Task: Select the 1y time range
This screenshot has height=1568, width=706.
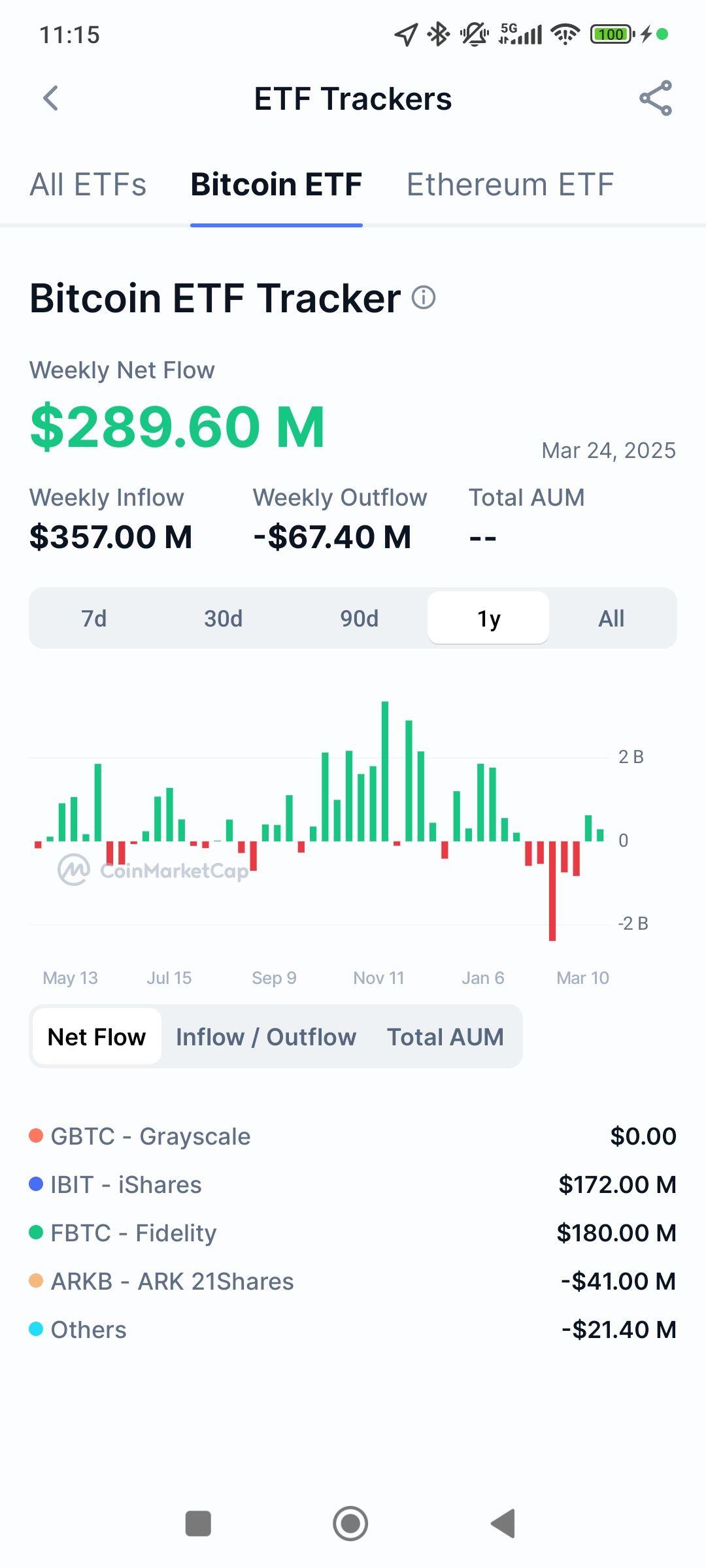Action: (488, 618)
